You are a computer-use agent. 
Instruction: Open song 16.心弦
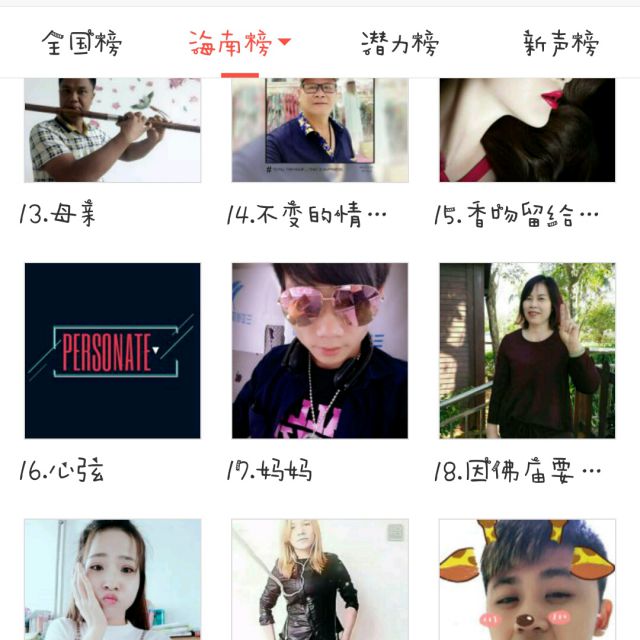pyautogui.click(x=112, y=350)
